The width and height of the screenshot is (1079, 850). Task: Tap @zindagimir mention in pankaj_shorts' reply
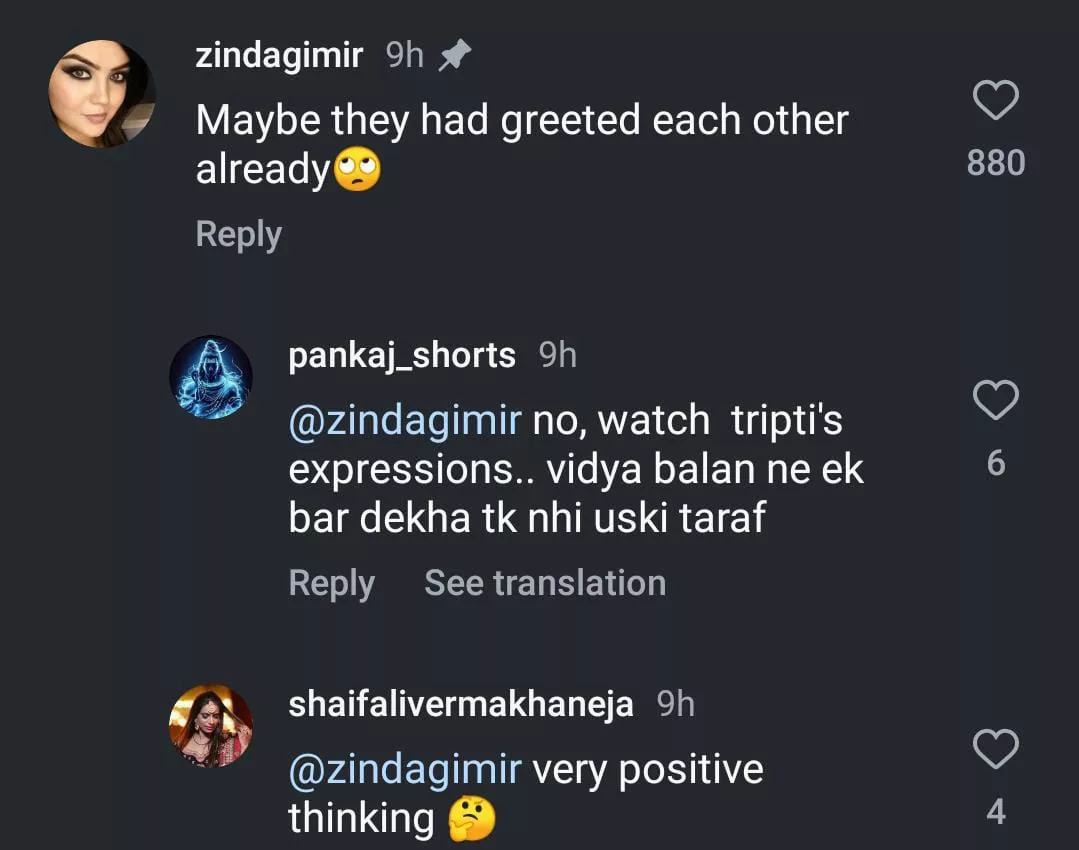404,420
